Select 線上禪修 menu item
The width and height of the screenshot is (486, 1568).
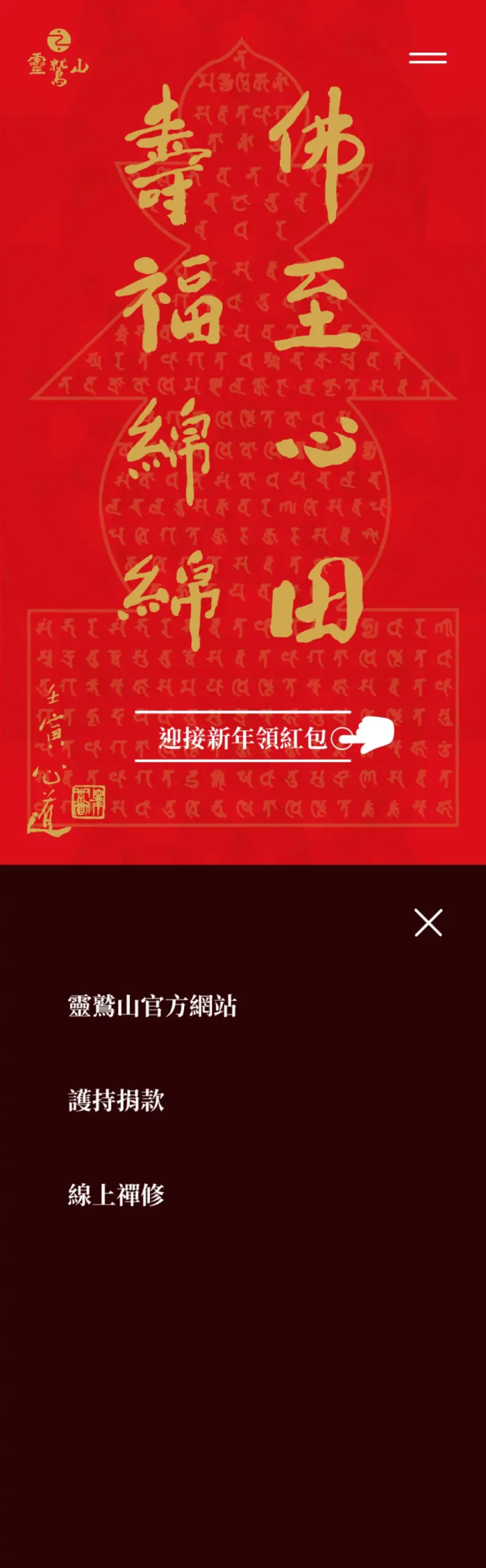tap(116, 1195)
